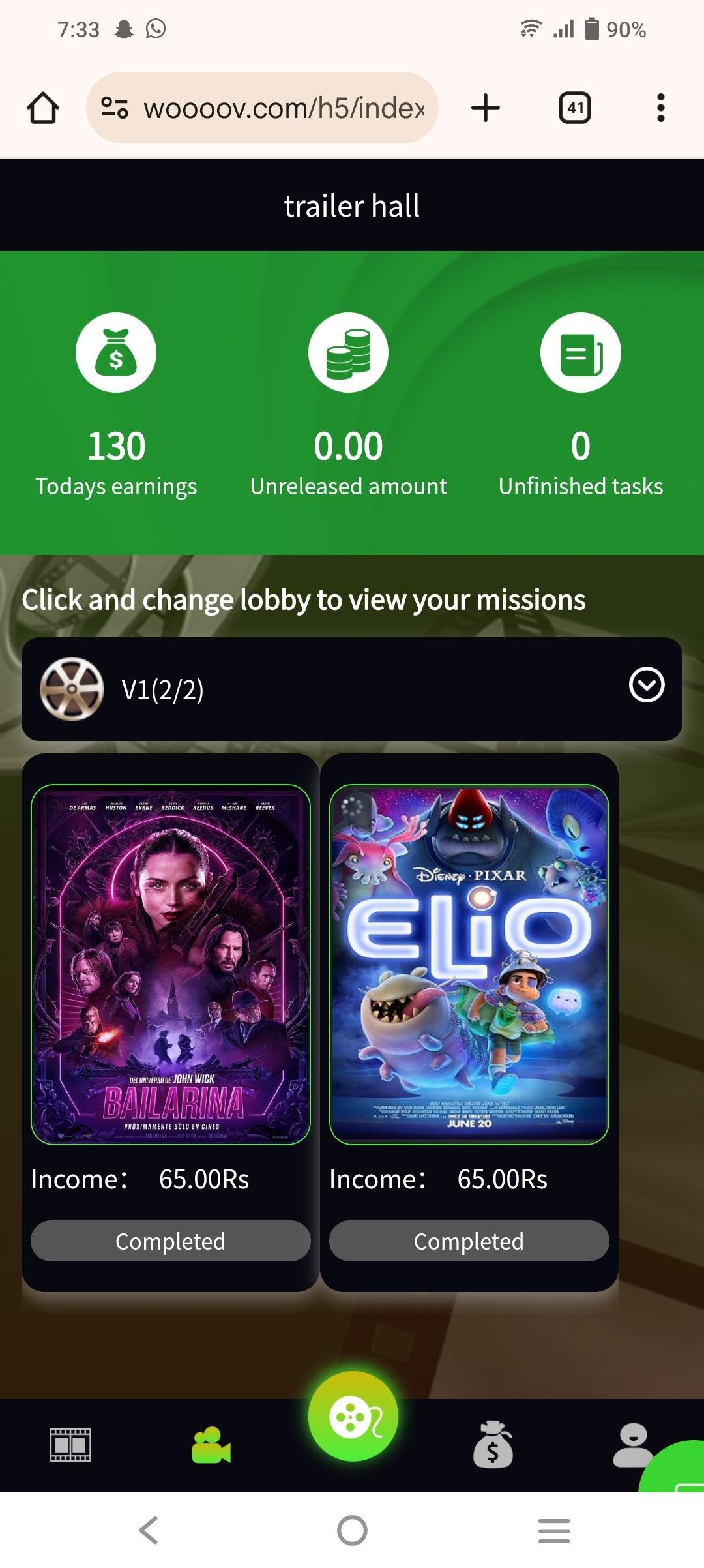Tap the Completed button under Elio
This screenshot has height=1568, width=704.
469,1241
